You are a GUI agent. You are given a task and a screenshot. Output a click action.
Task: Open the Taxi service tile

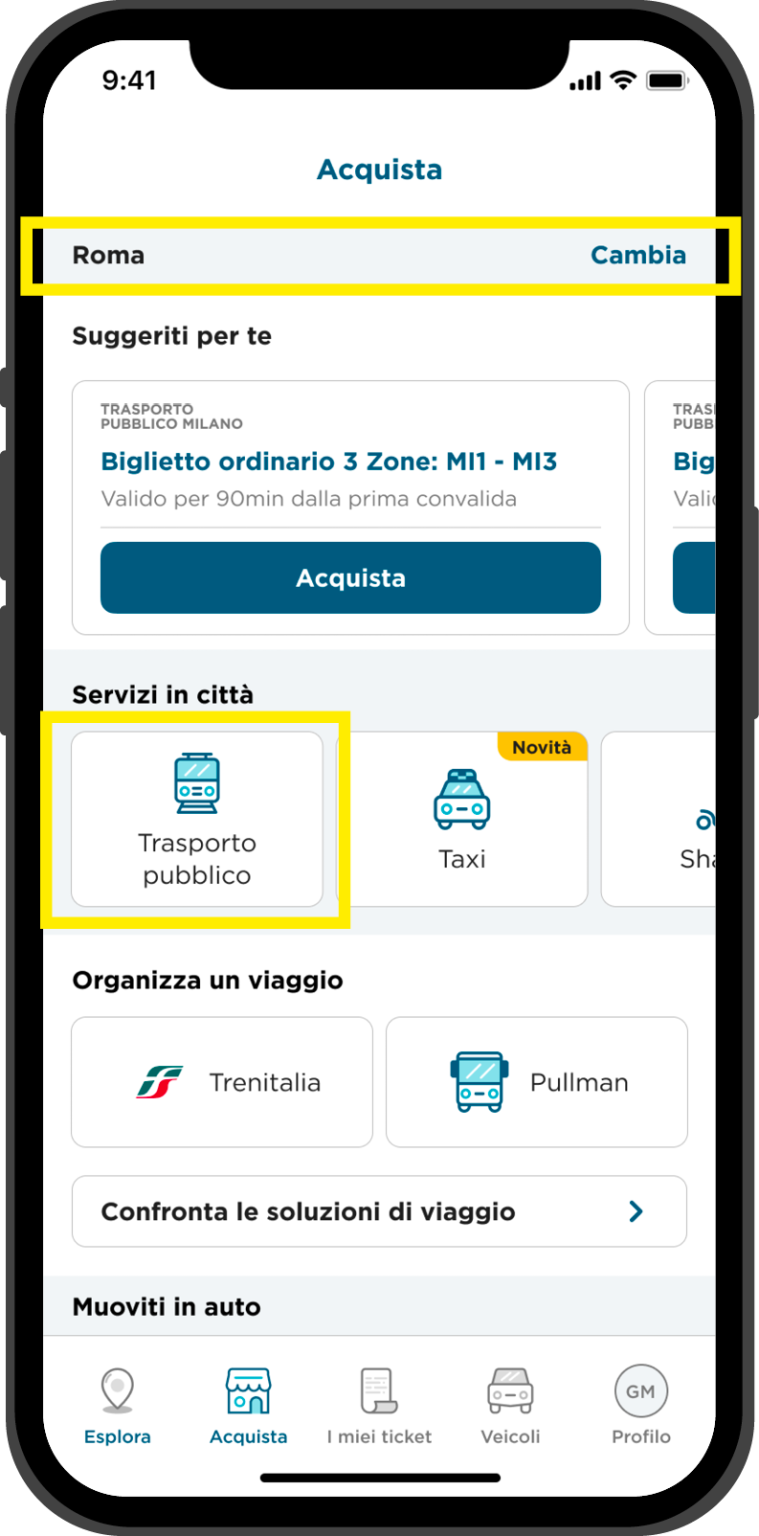[x=462, y=819]
